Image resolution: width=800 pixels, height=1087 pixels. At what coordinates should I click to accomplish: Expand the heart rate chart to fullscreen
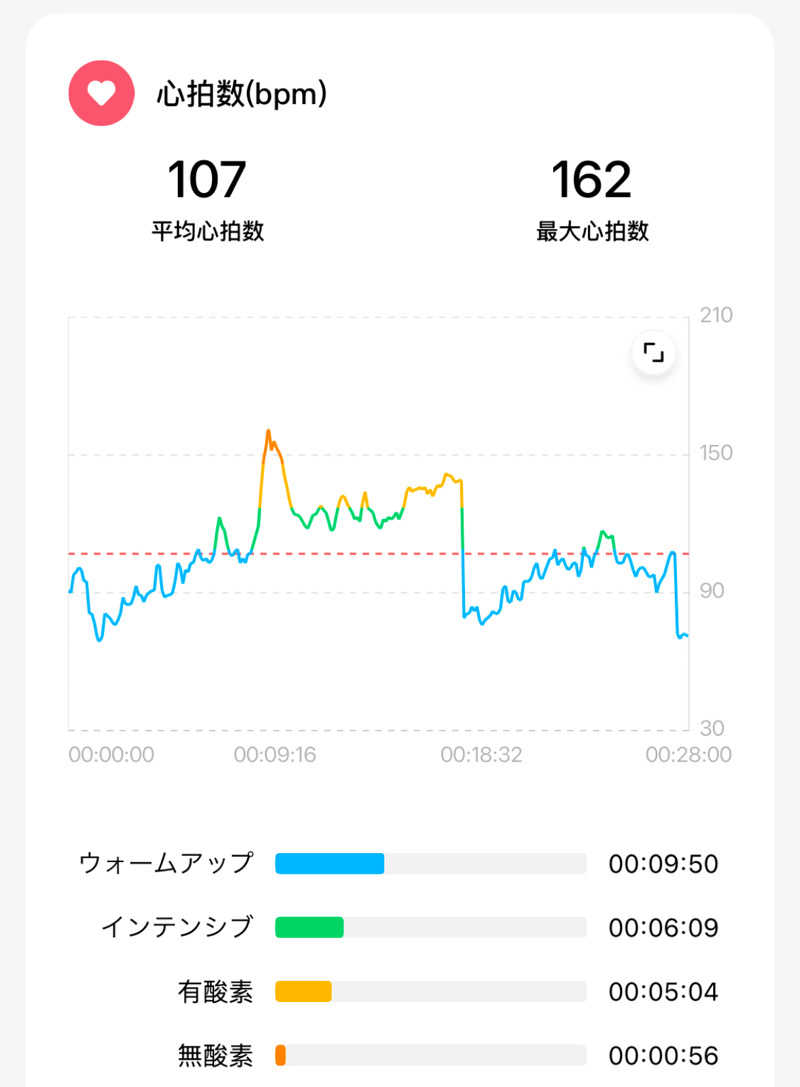pyautogui.click(x=654, y=353)
